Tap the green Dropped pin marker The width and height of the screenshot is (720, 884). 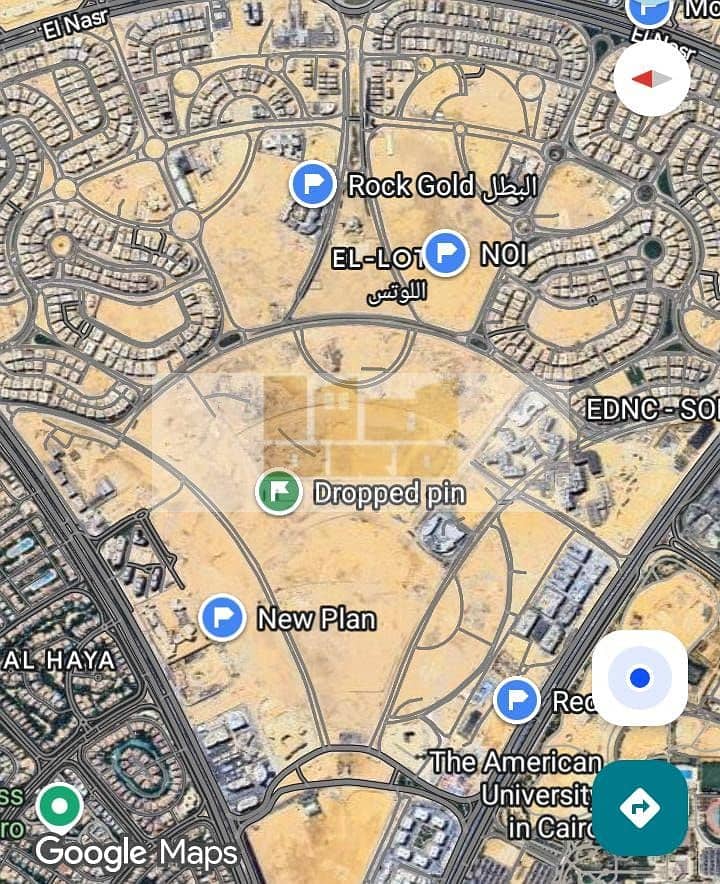pos(279,492)
